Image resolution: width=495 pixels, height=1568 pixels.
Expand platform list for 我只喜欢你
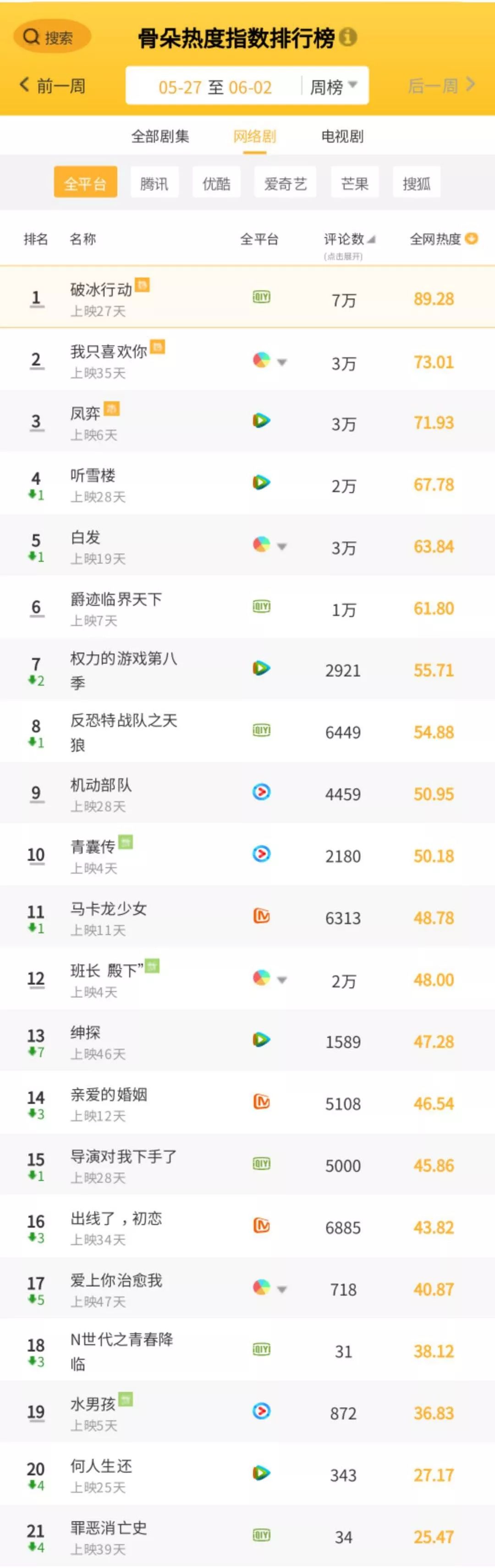pyautogui.click(x=281, y=362)
